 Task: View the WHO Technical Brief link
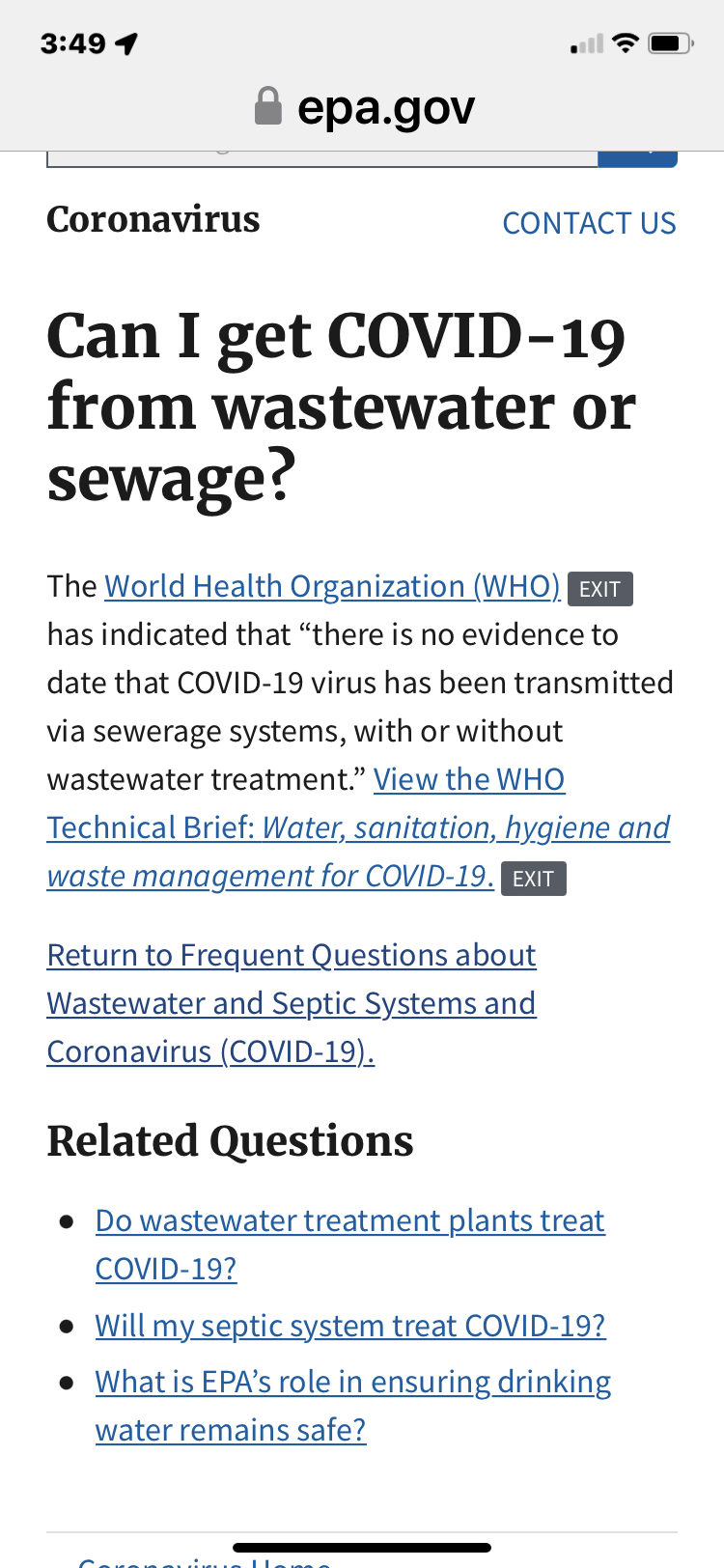click(x=357, y=827)
